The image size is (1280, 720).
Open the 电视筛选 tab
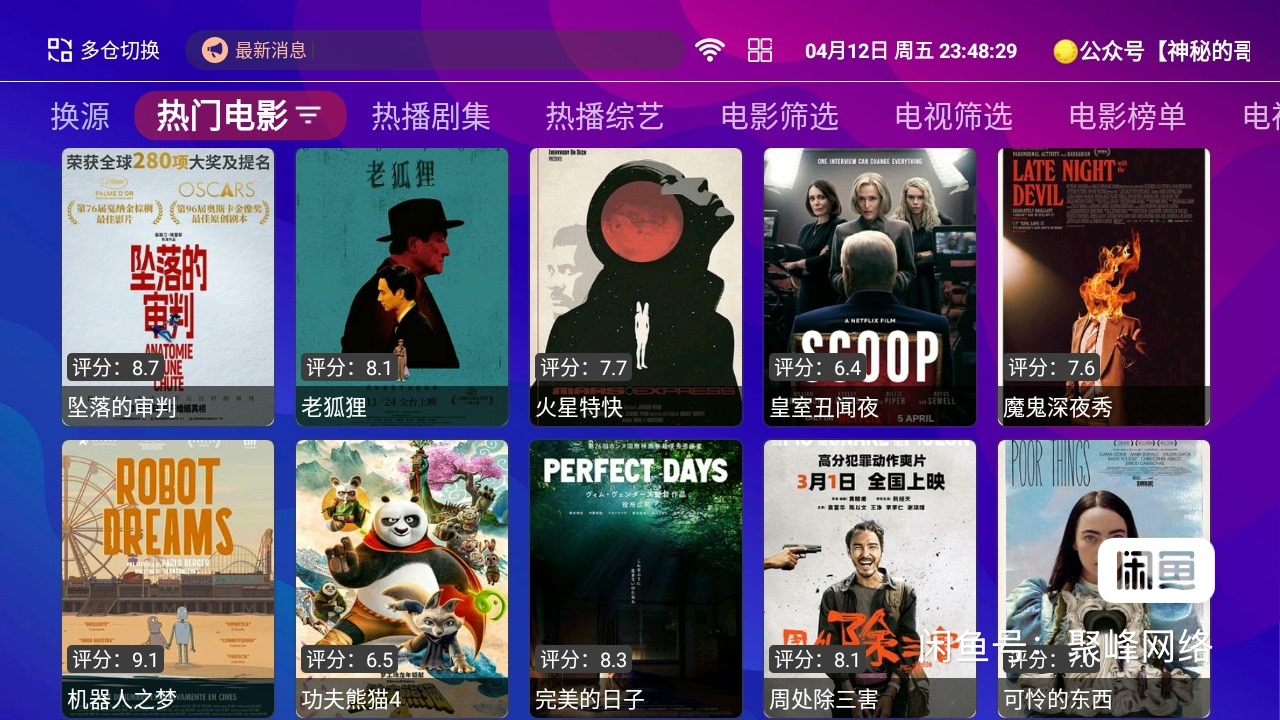pyautogui.click(x=953, y=116)
